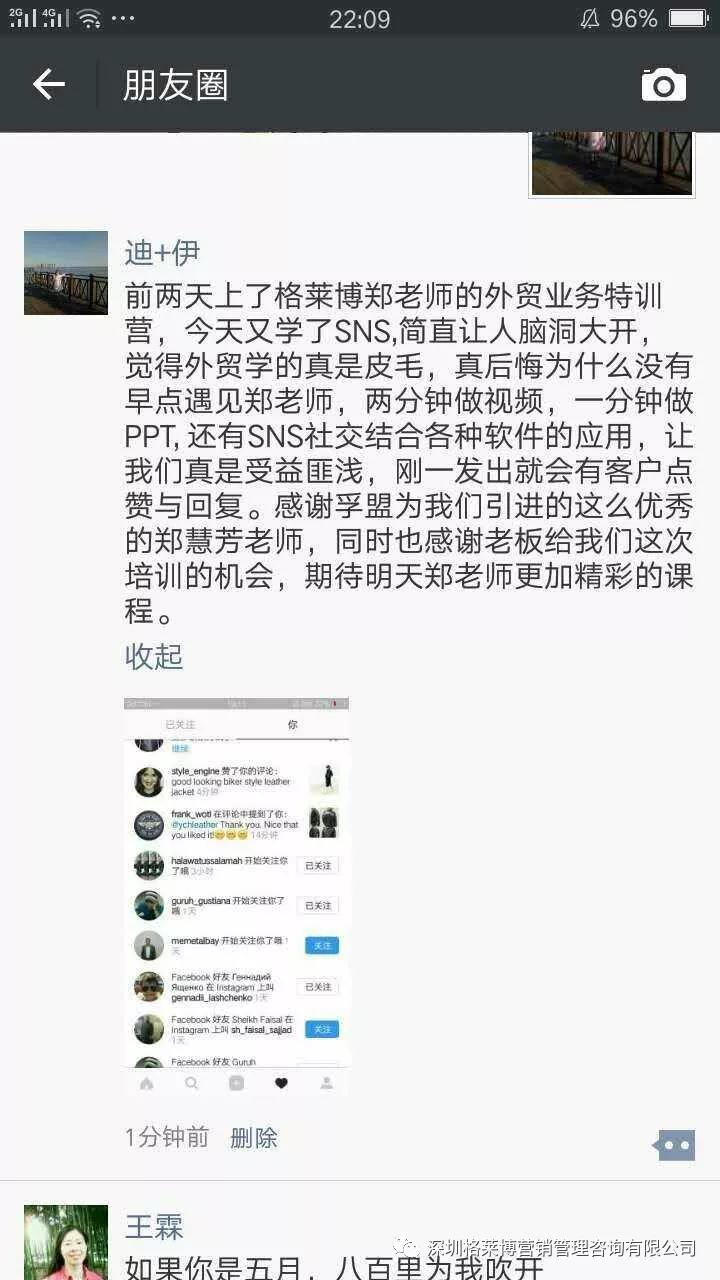This screenshot has height=1280, width=720.
Task: Delete this post via 删除
Action: (254, 1137)
